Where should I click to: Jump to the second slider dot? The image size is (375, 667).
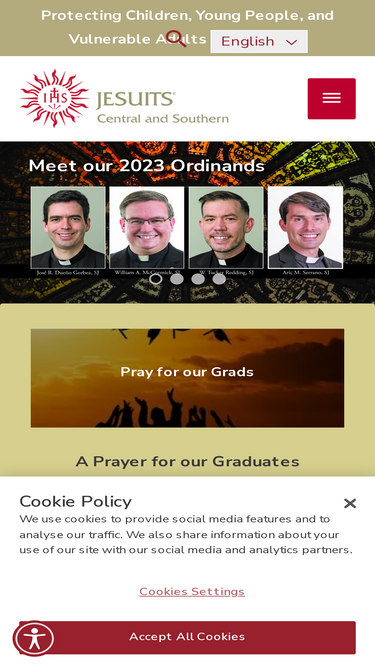(177, 279)
